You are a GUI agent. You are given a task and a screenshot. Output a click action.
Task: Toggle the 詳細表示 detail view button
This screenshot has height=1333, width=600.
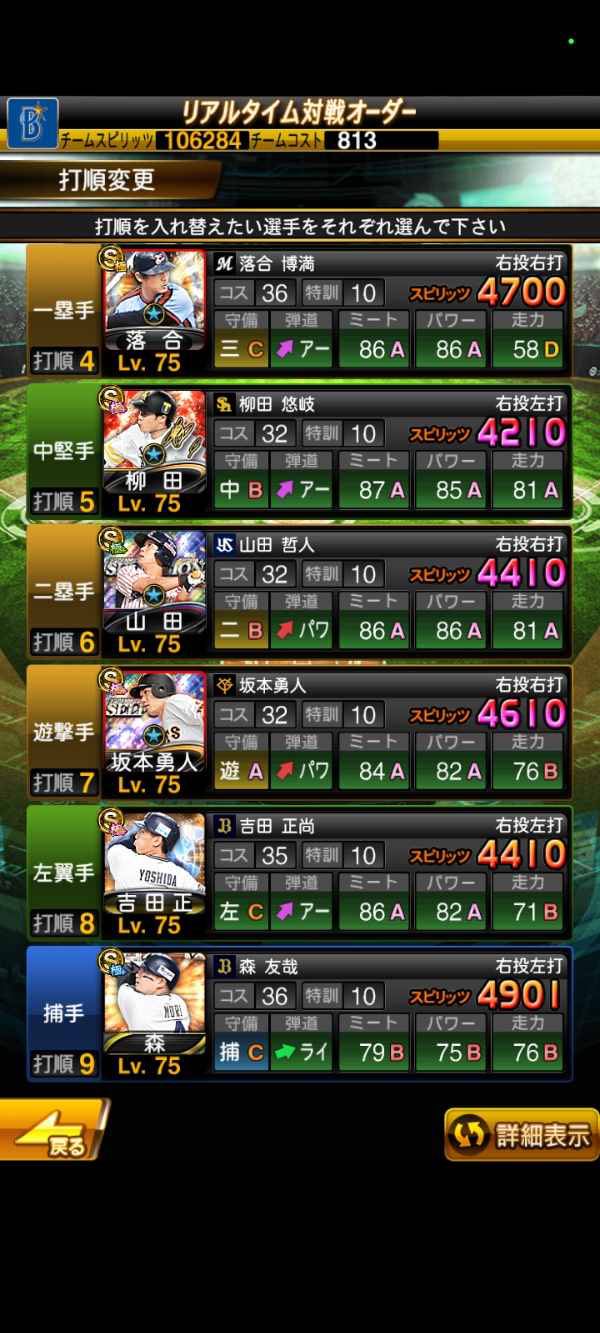521,1134
